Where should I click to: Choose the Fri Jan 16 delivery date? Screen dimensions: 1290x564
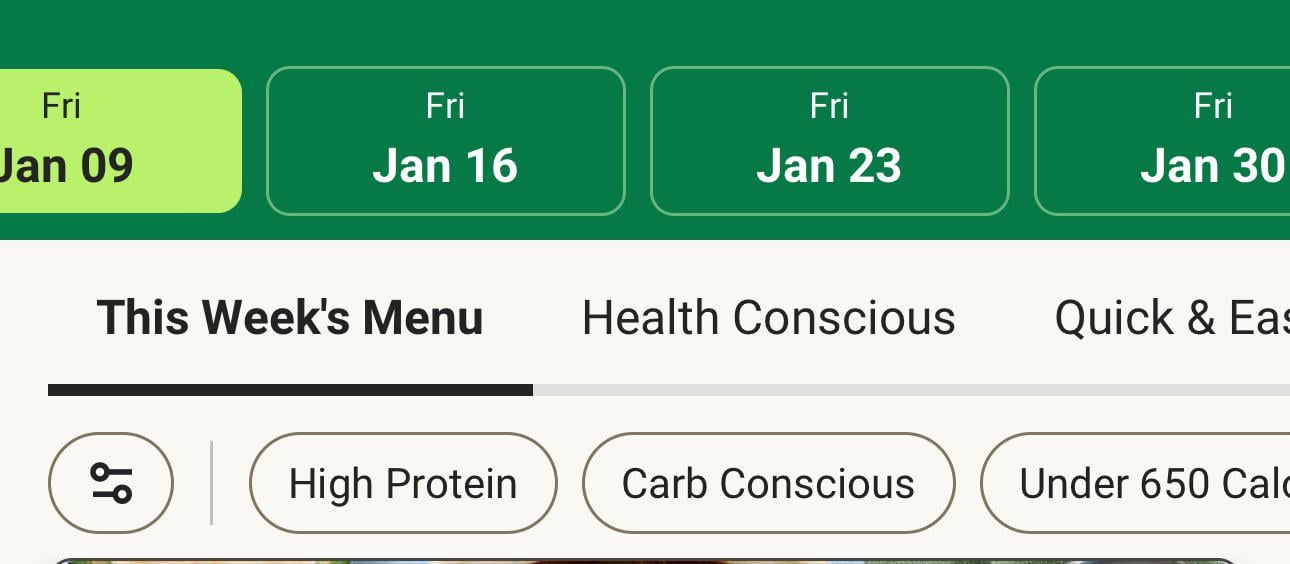click(x=445, y=141)
